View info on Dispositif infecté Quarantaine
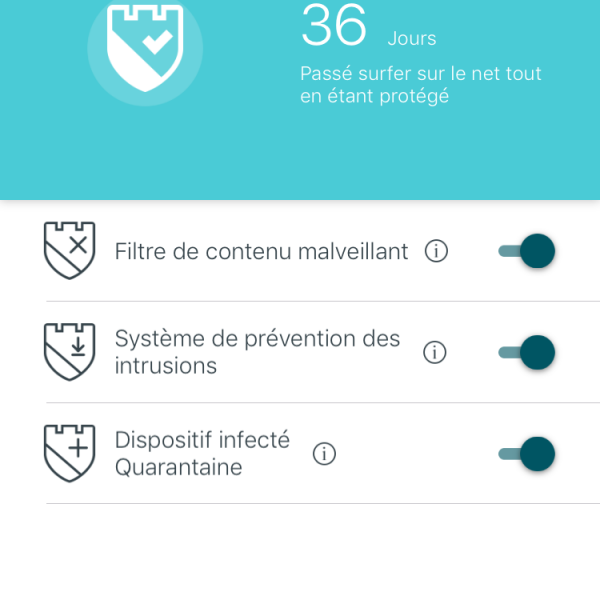 324,453
